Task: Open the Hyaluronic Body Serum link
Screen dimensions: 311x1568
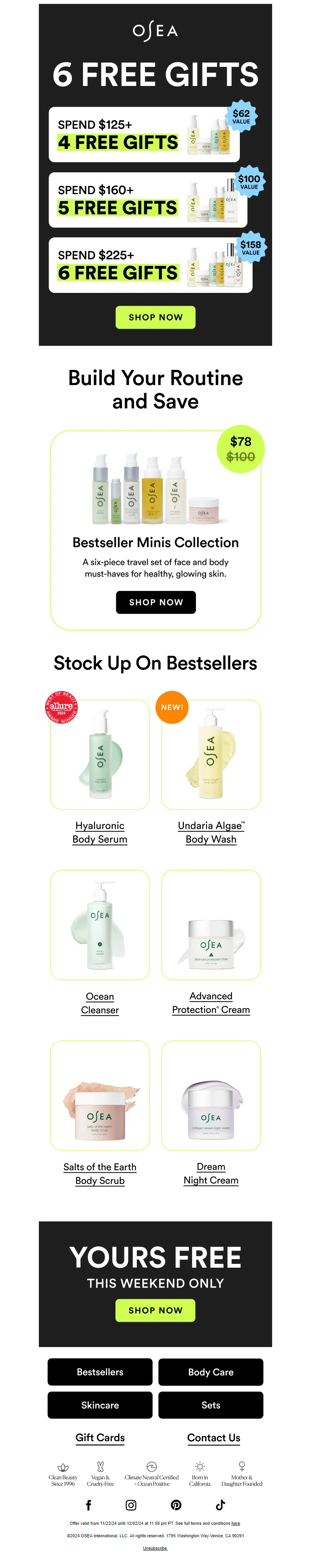Action: click(100, 832)
